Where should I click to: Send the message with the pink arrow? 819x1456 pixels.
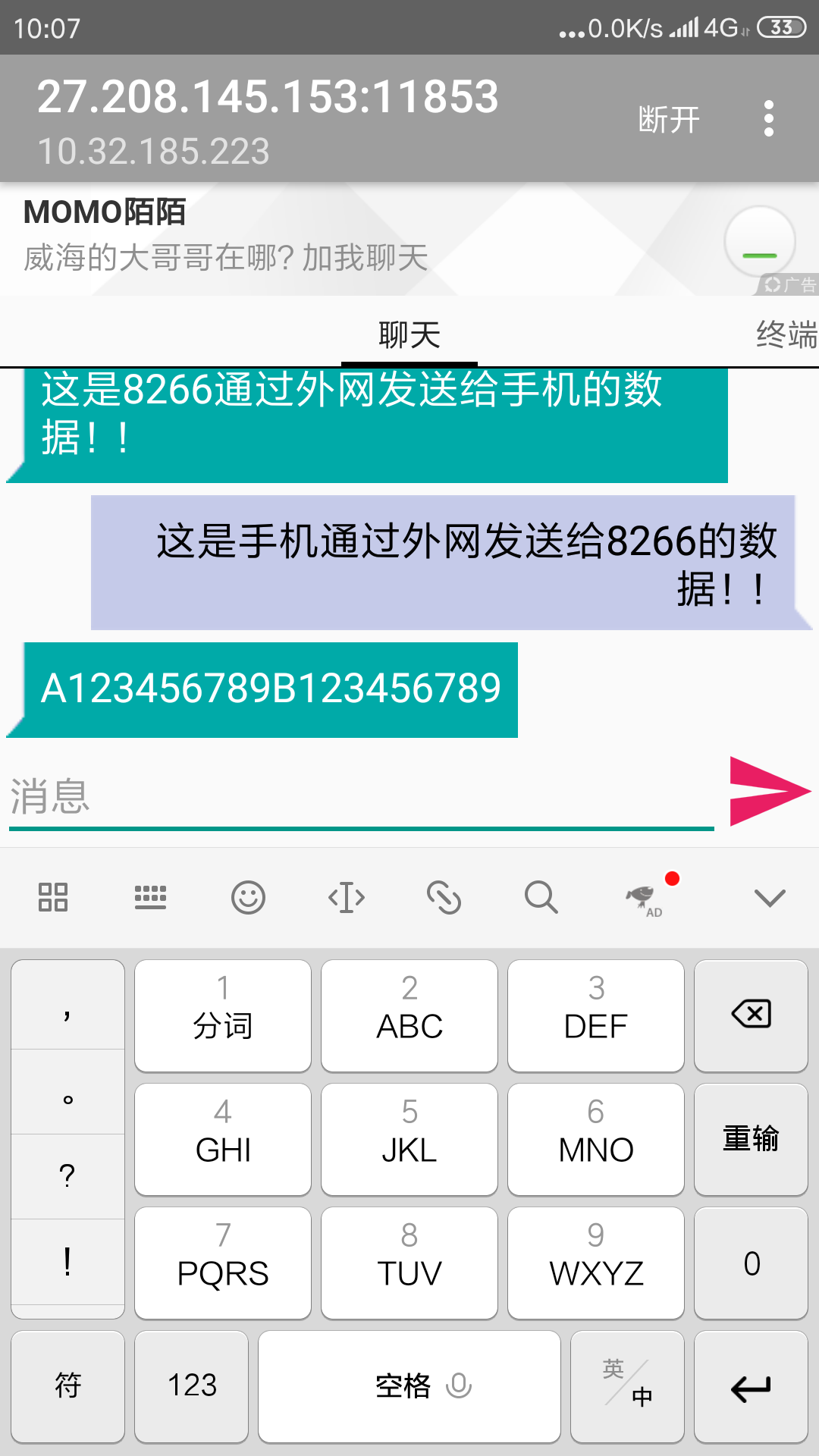click(767, 792)
